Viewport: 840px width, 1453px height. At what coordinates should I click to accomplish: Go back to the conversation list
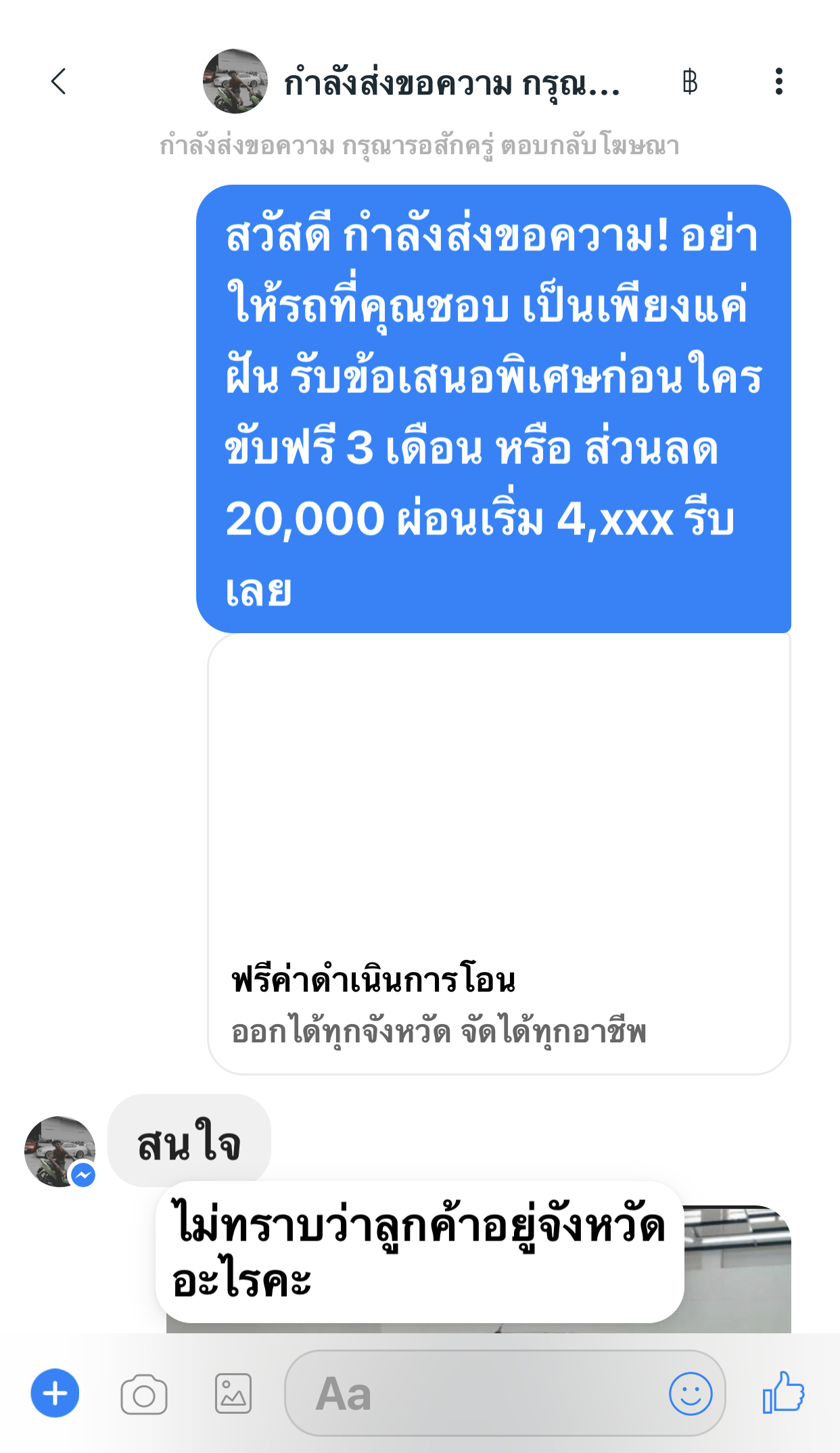coord(59,82)
